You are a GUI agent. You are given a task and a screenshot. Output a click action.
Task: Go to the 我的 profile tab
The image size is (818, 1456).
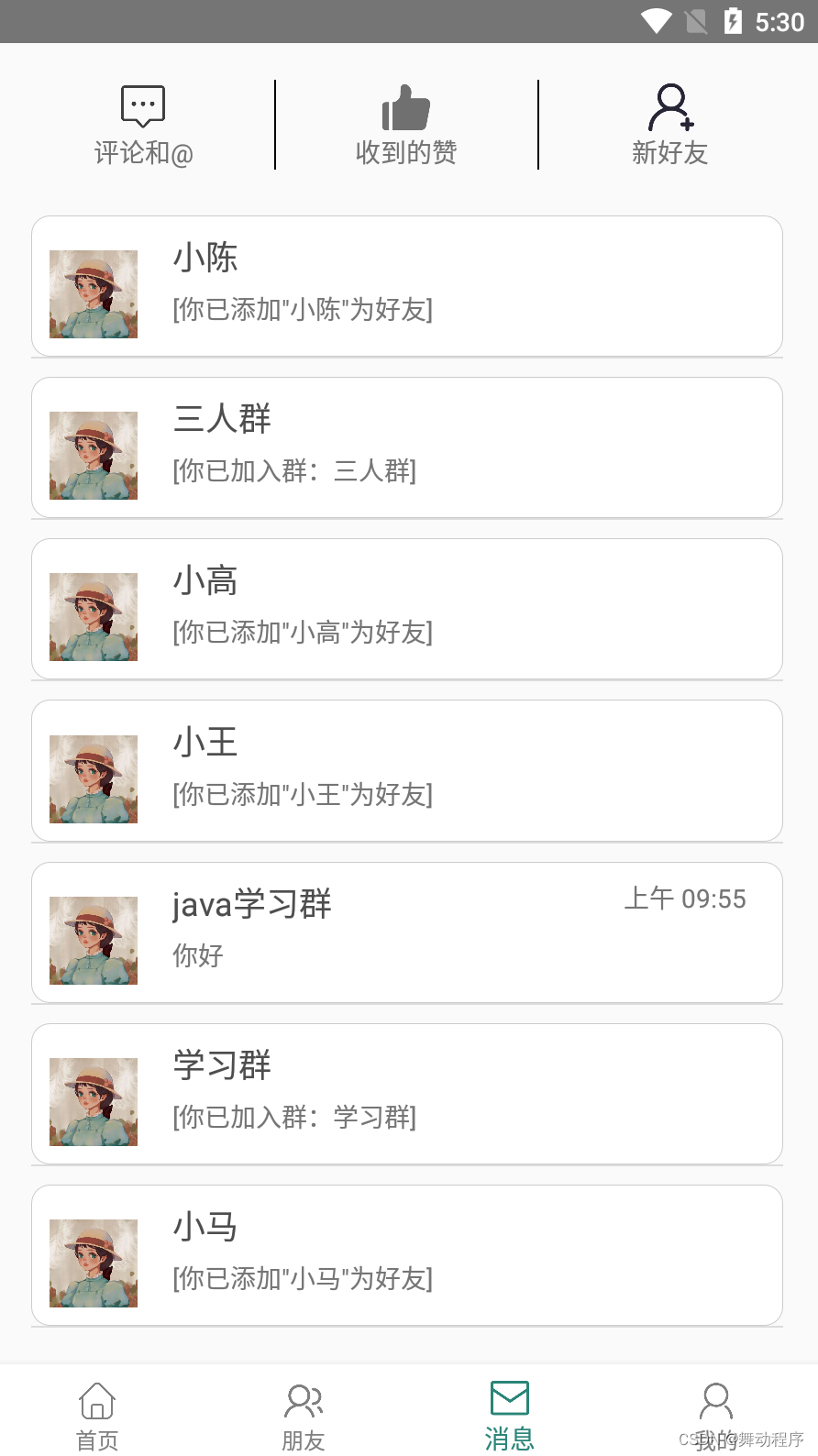pyautogui.click(x=716, y=1415)
